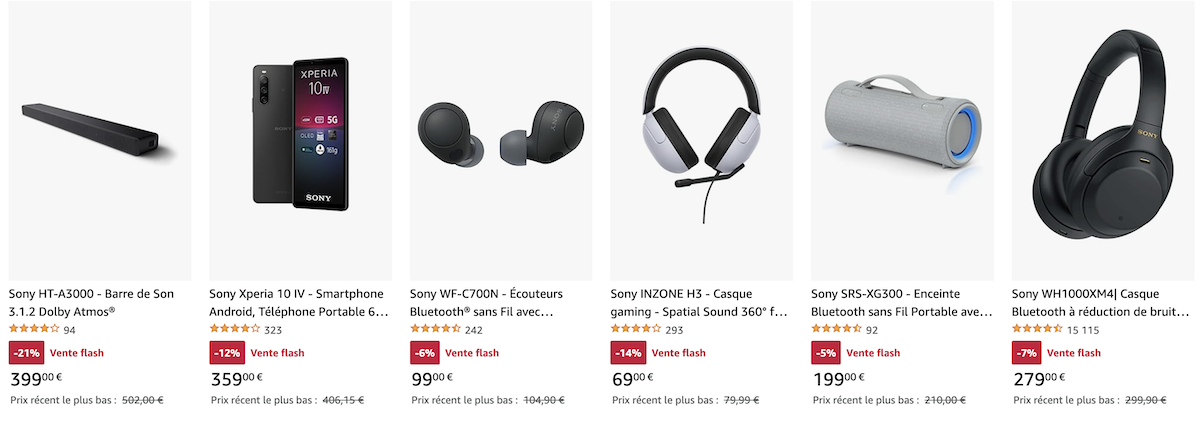Image resolution: width=1200 pixels, height=422 pixels.
Task: View the 293 ratings of INZONE H3
Action: tap(674, 330)
